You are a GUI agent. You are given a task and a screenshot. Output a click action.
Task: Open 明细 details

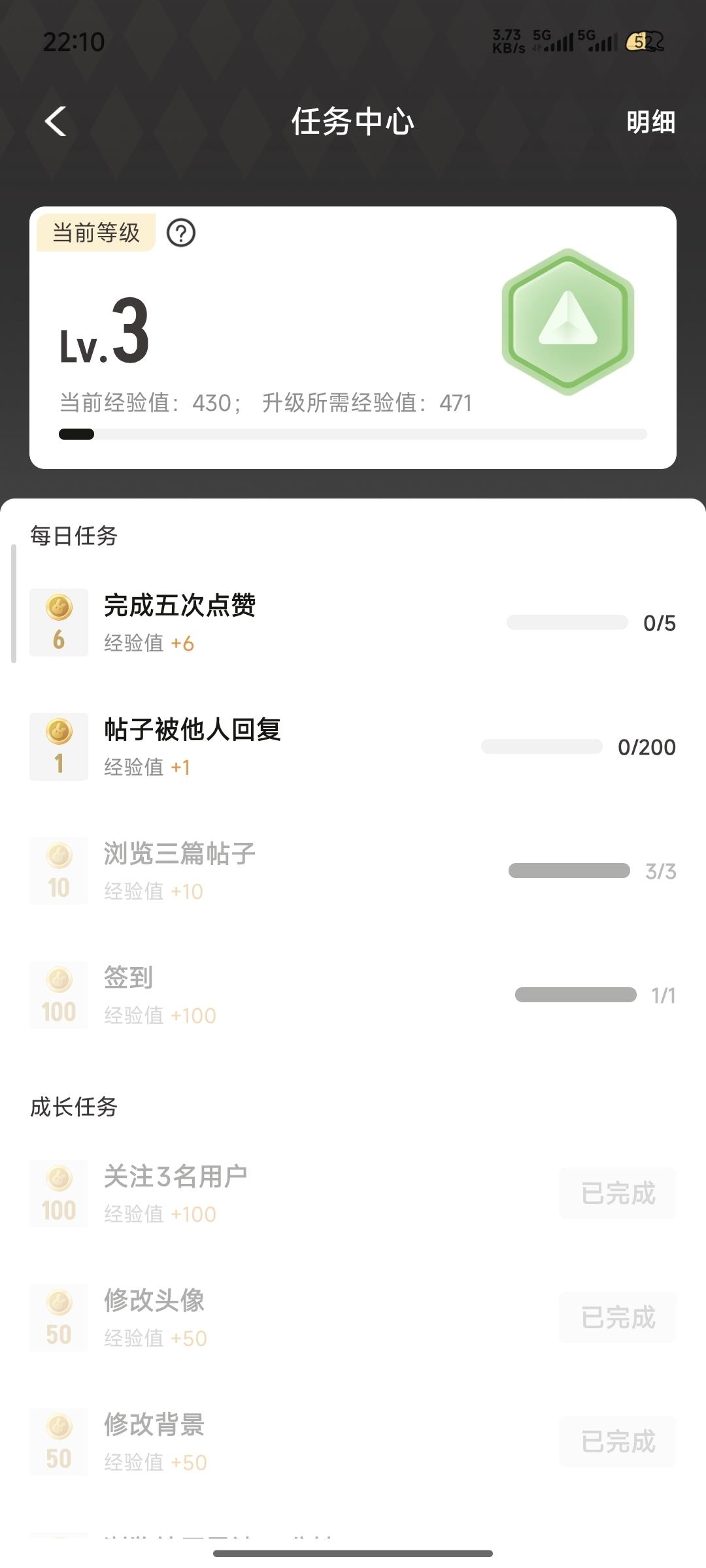[650, 122]
